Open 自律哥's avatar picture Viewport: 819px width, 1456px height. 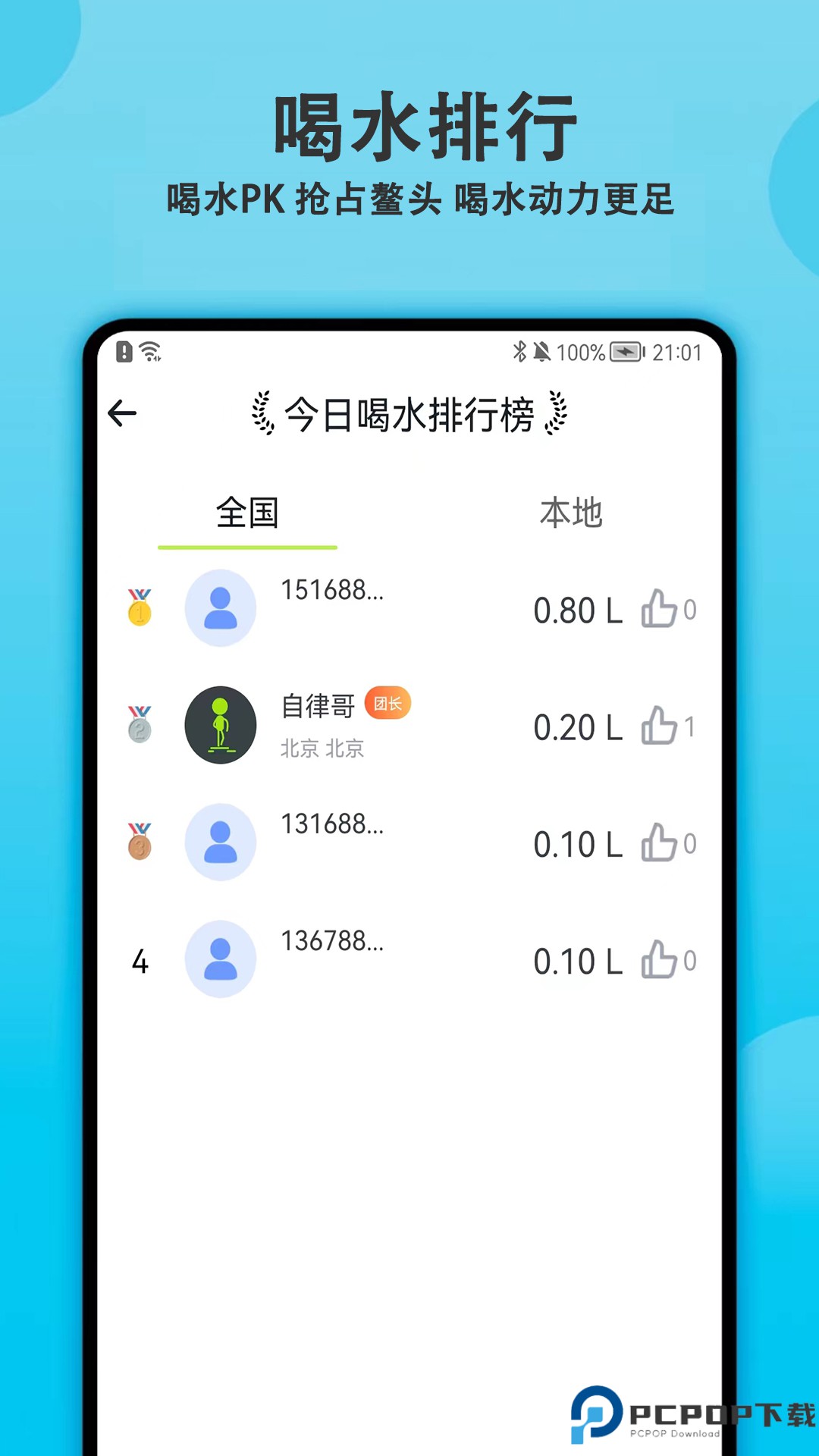point(221,724)
